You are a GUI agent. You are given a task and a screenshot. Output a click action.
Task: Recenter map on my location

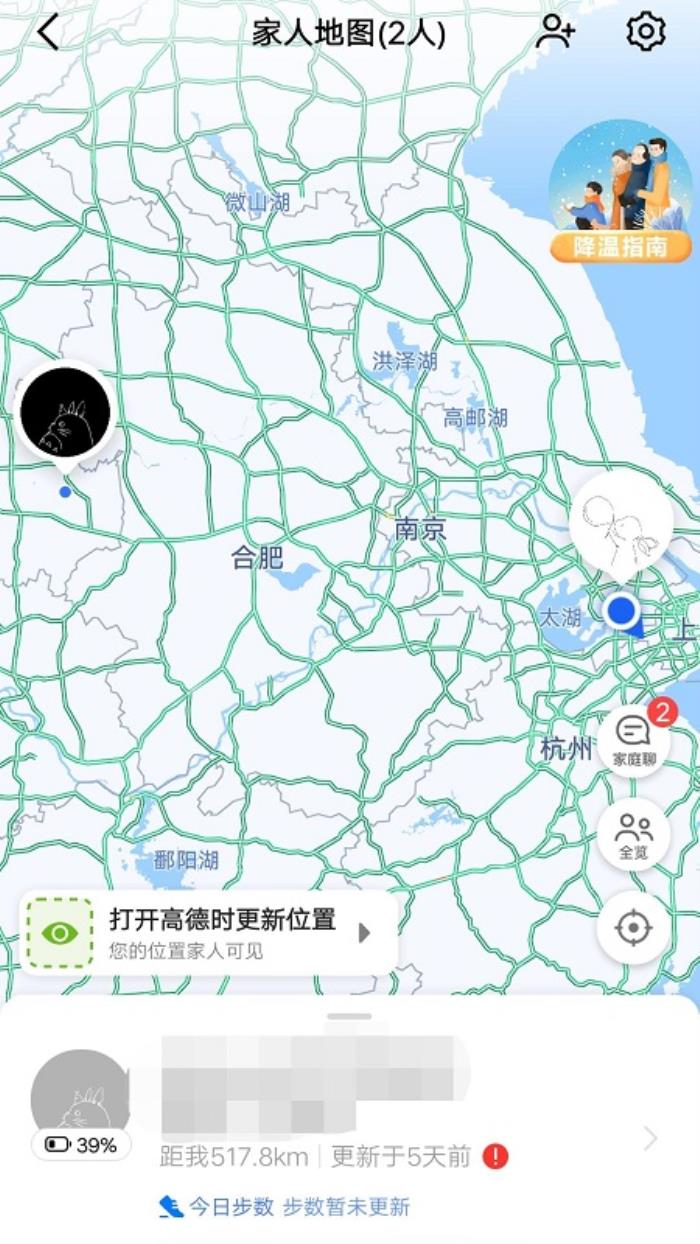coord(634,928)
